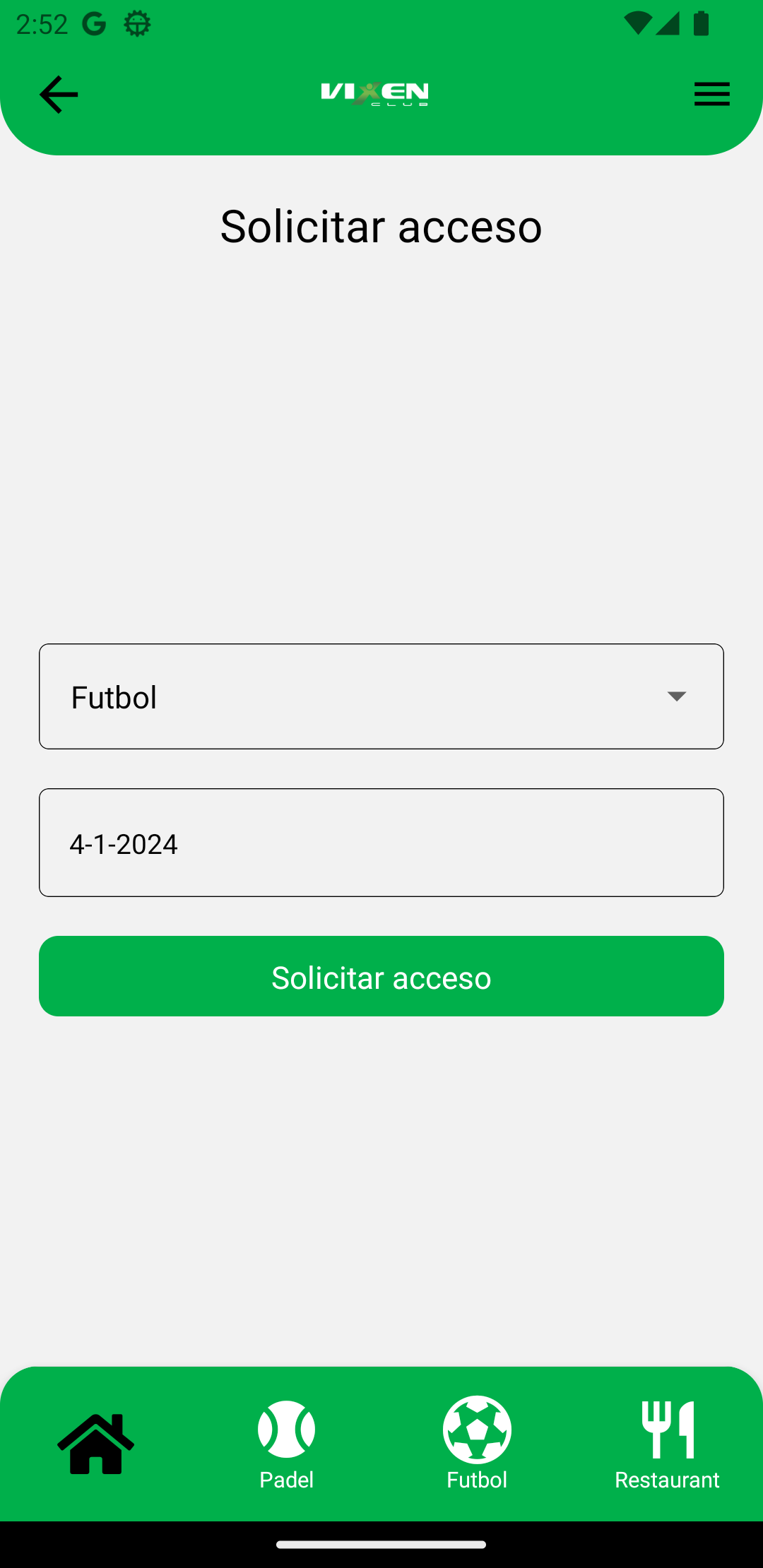The height and width of the screenshot is (1568, 763).
Task: Tap the 4-1-2024 date field
Action: tap(381, 843)
